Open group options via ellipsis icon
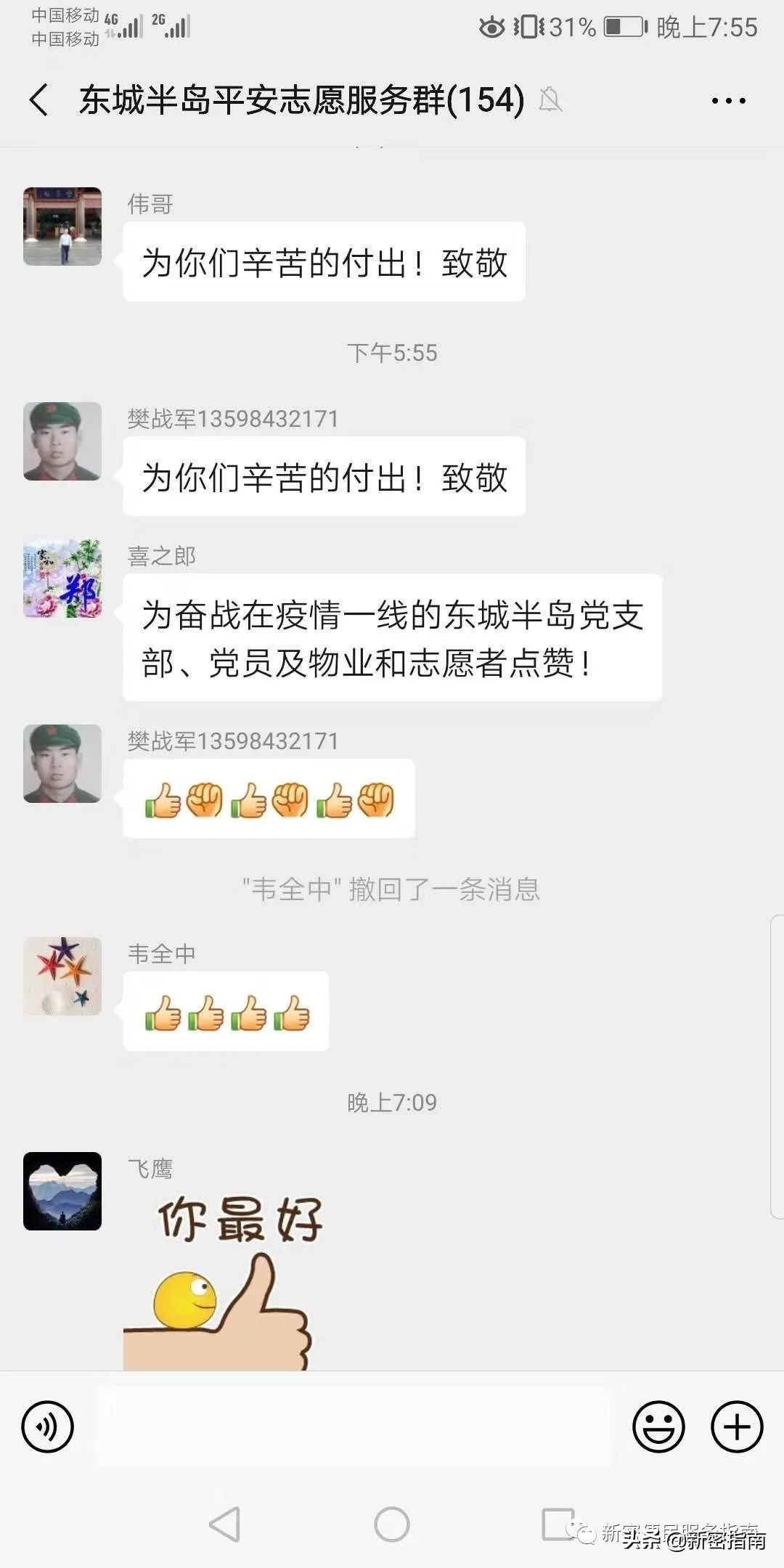This screenshot has width=784, height=1568. point(728,102)
